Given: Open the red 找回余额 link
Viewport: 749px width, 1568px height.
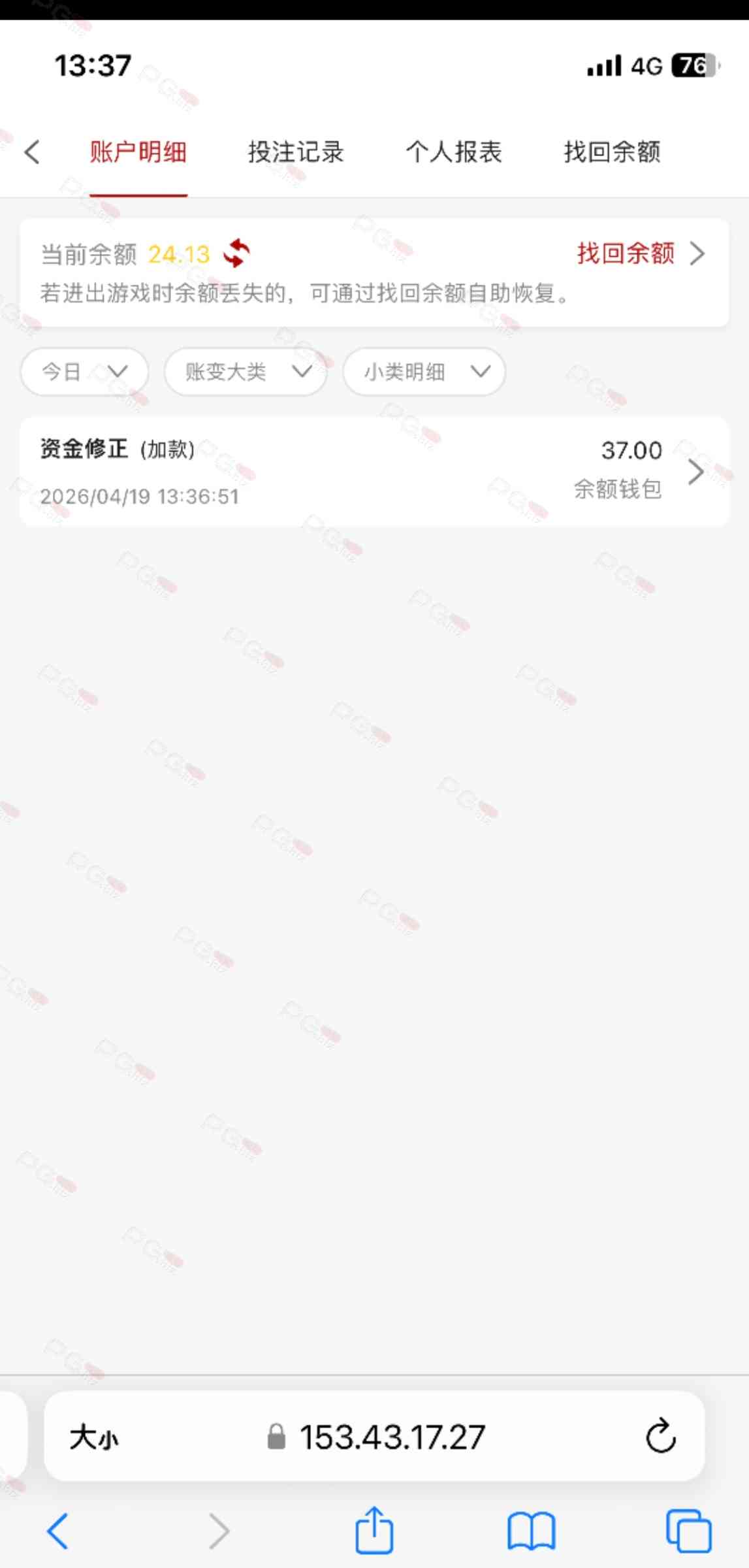Looking at the screenshot, I should [639, 253].
